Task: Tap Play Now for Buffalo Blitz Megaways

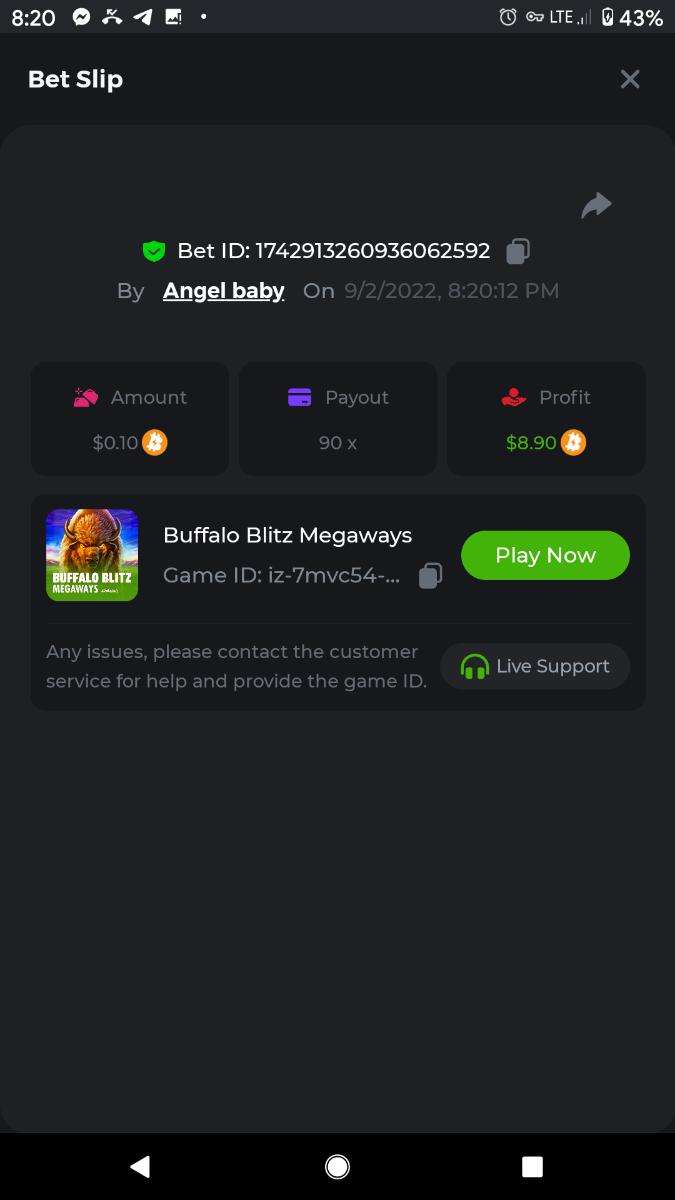Action: click(545, 555)
